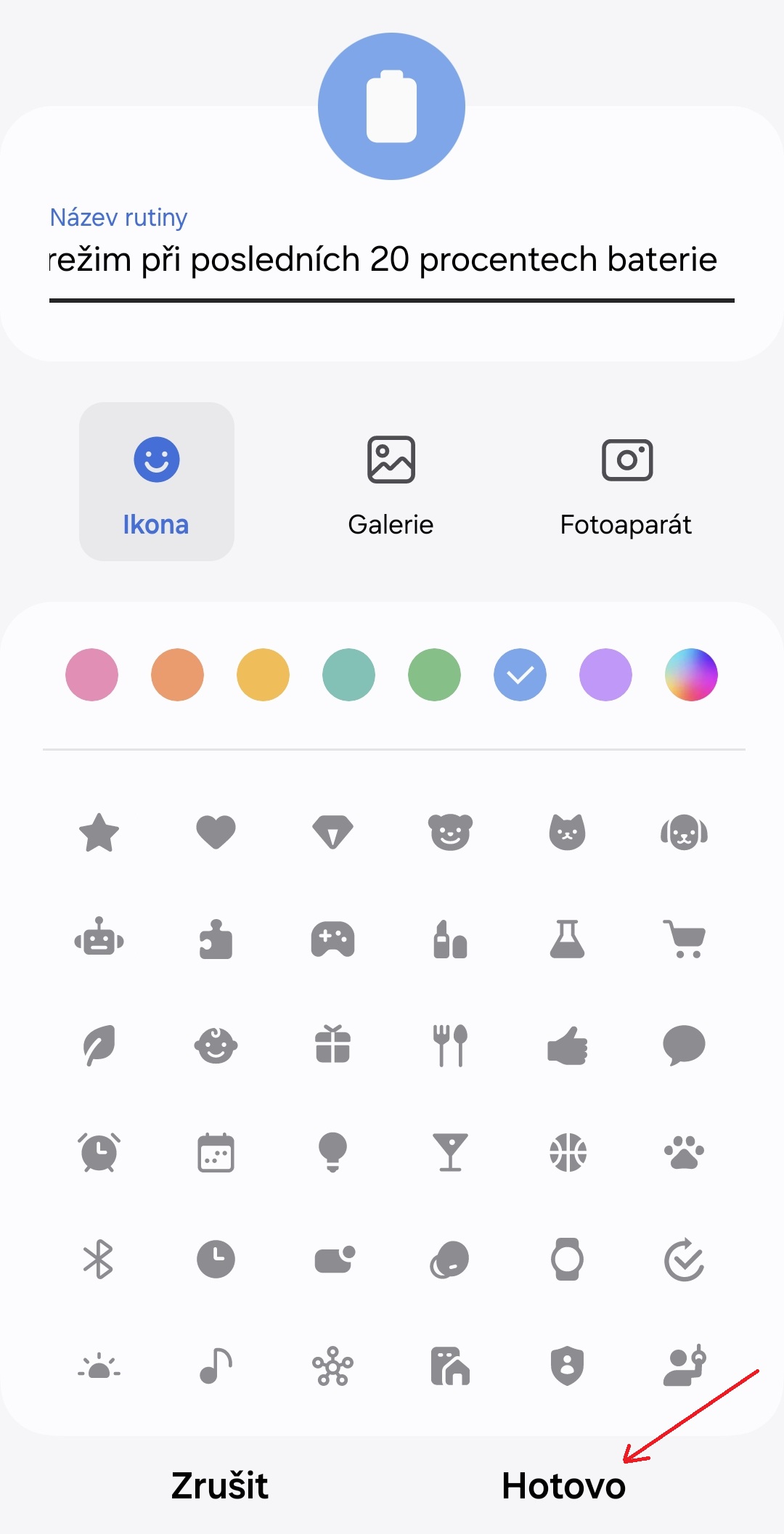Open Fotoaparát to take a picture
Viewport: 784px width, 1534px height.
click(626, 482)
